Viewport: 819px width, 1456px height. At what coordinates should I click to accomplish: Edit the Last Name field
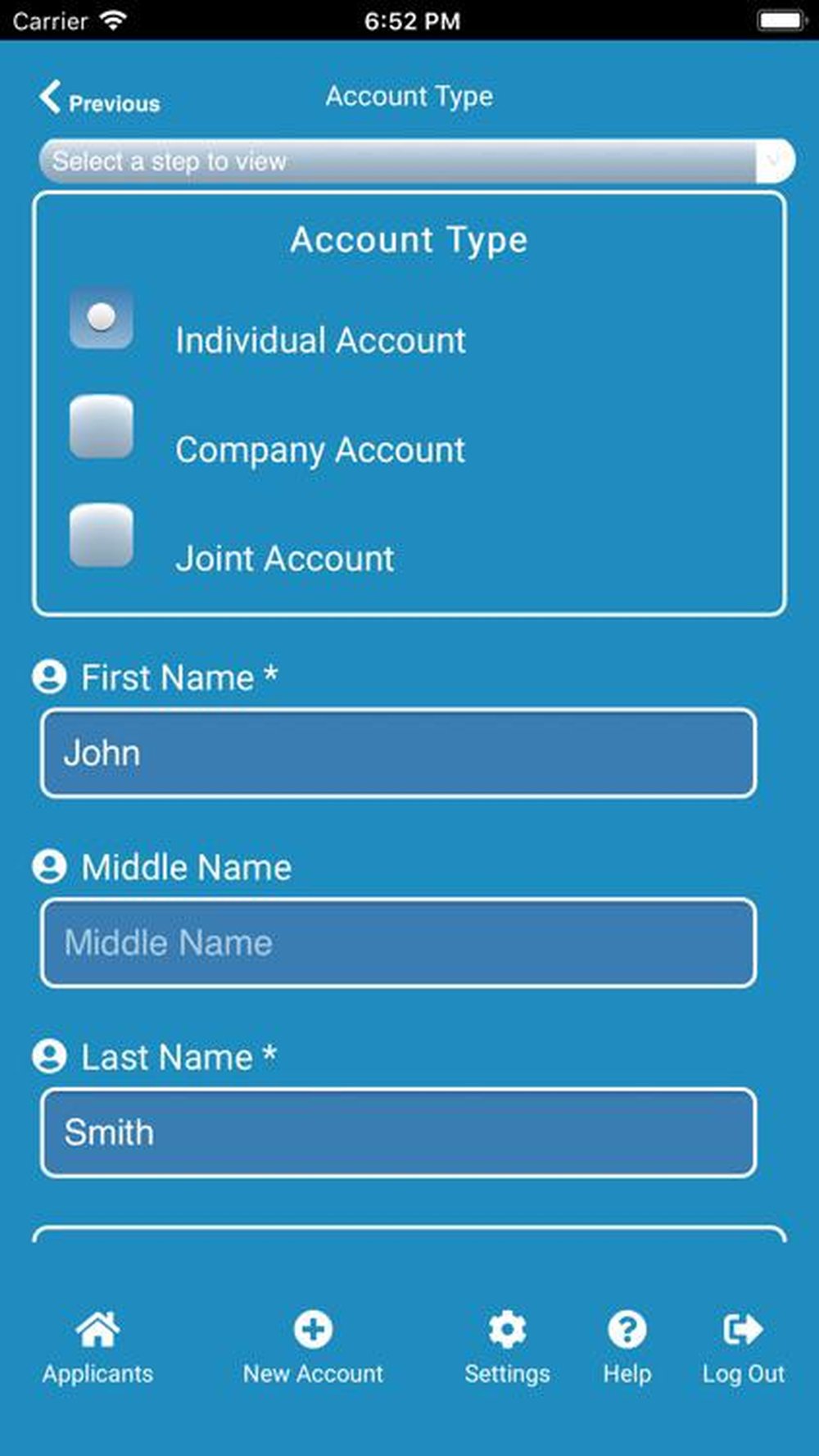click(x=398, y=1133)
